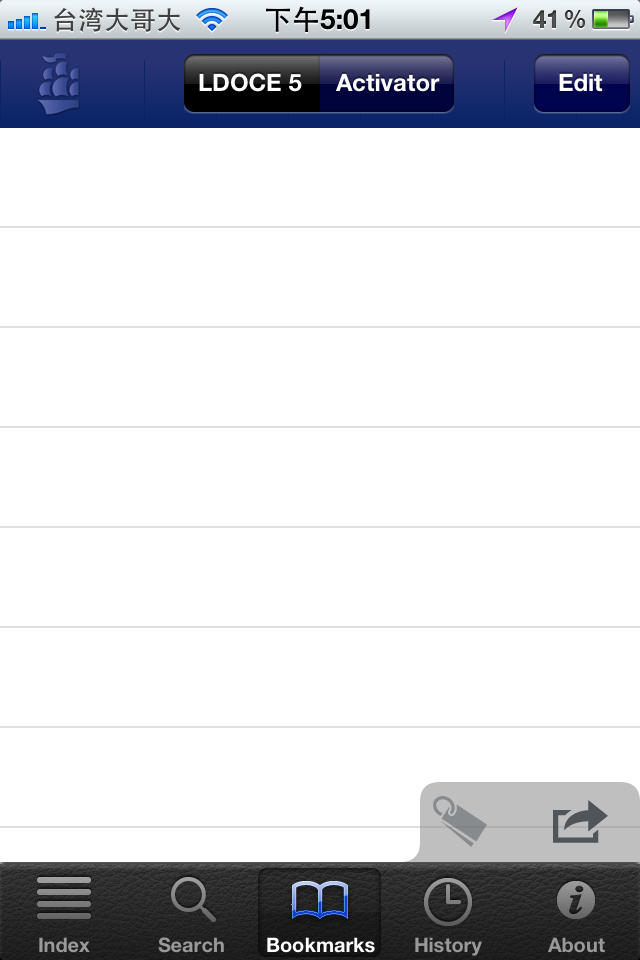Tap the Edit button

point(581,83)
